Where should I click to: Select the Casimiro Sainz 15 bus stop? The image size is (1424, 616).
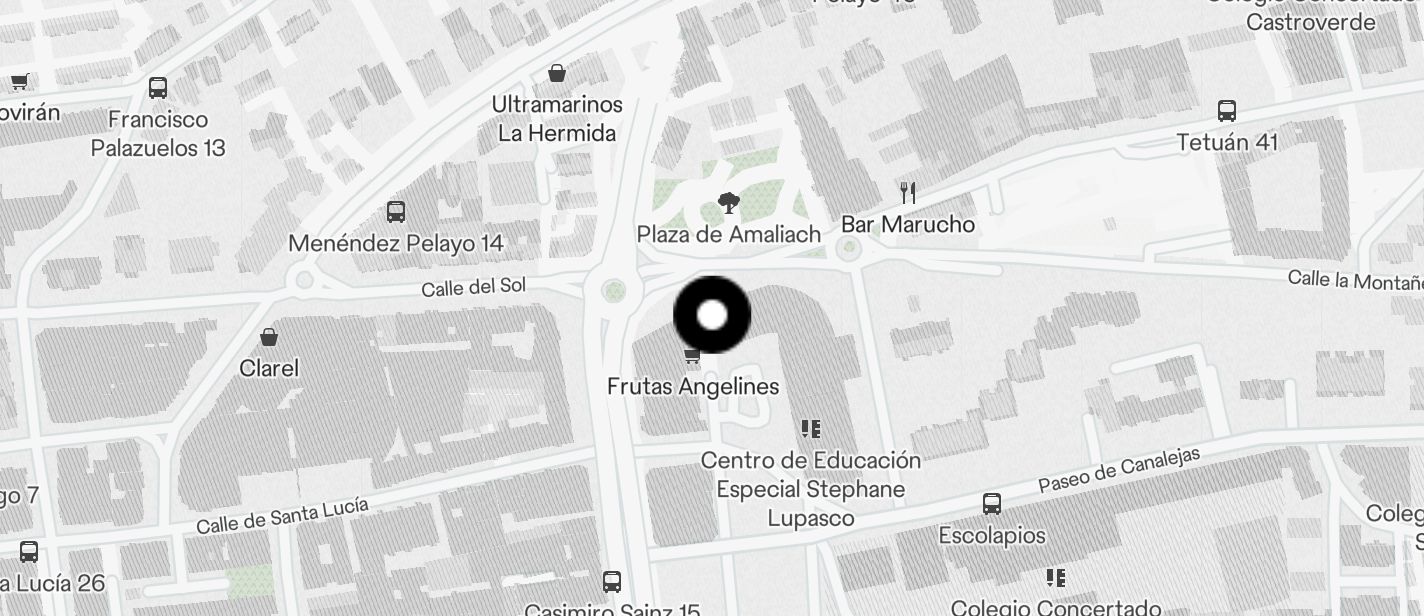coord(612,581)
